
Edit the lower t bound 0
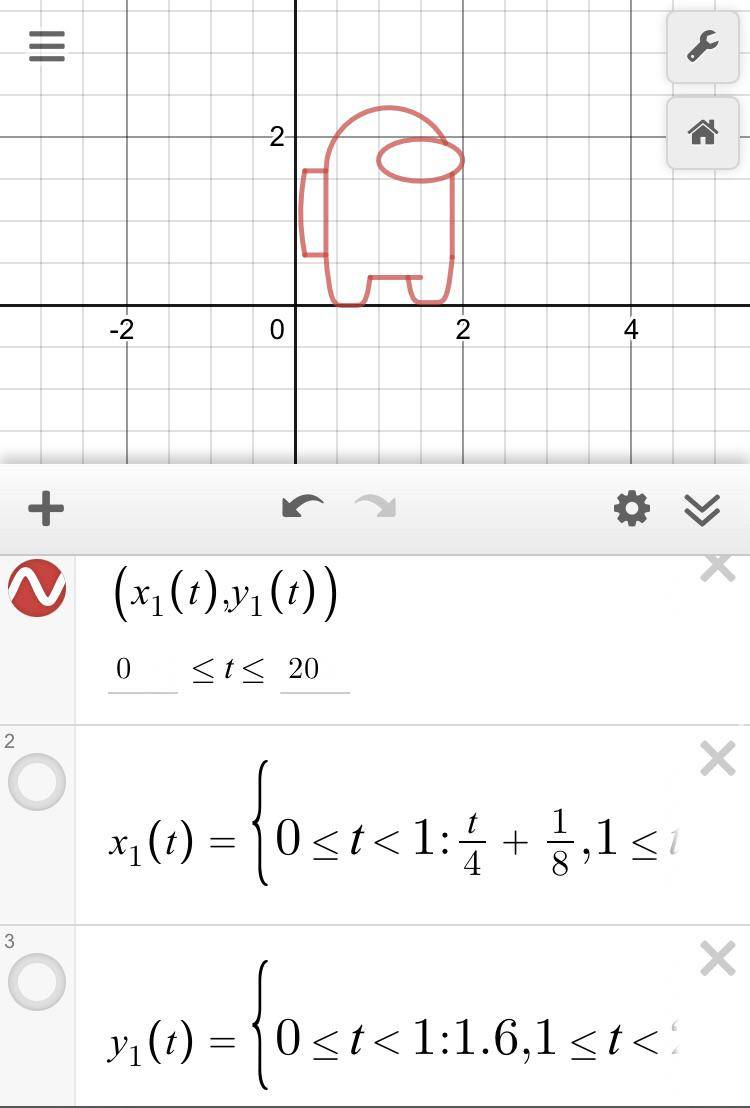coord(141,669)
